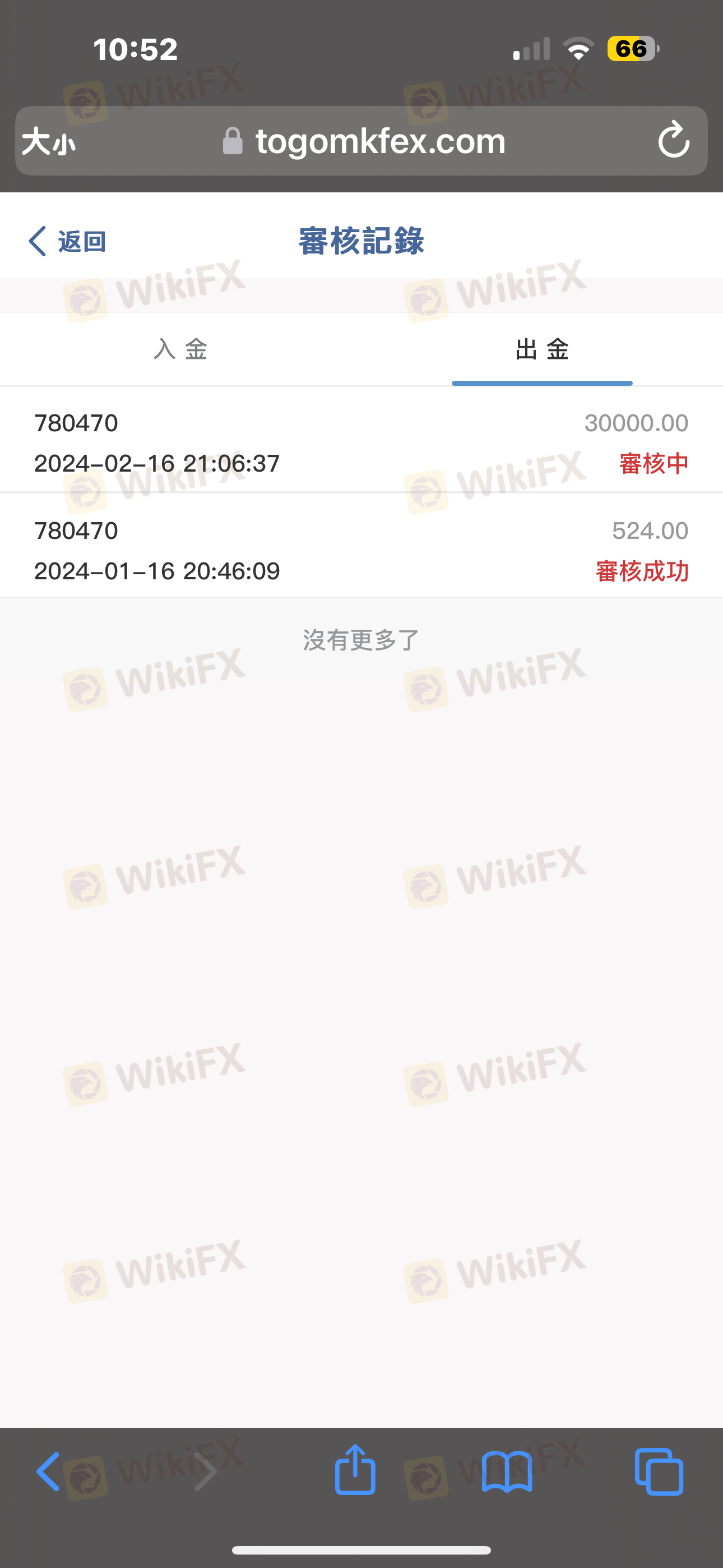
Task: Tap the togomkfex.com address bar
Action: [365, 141]
